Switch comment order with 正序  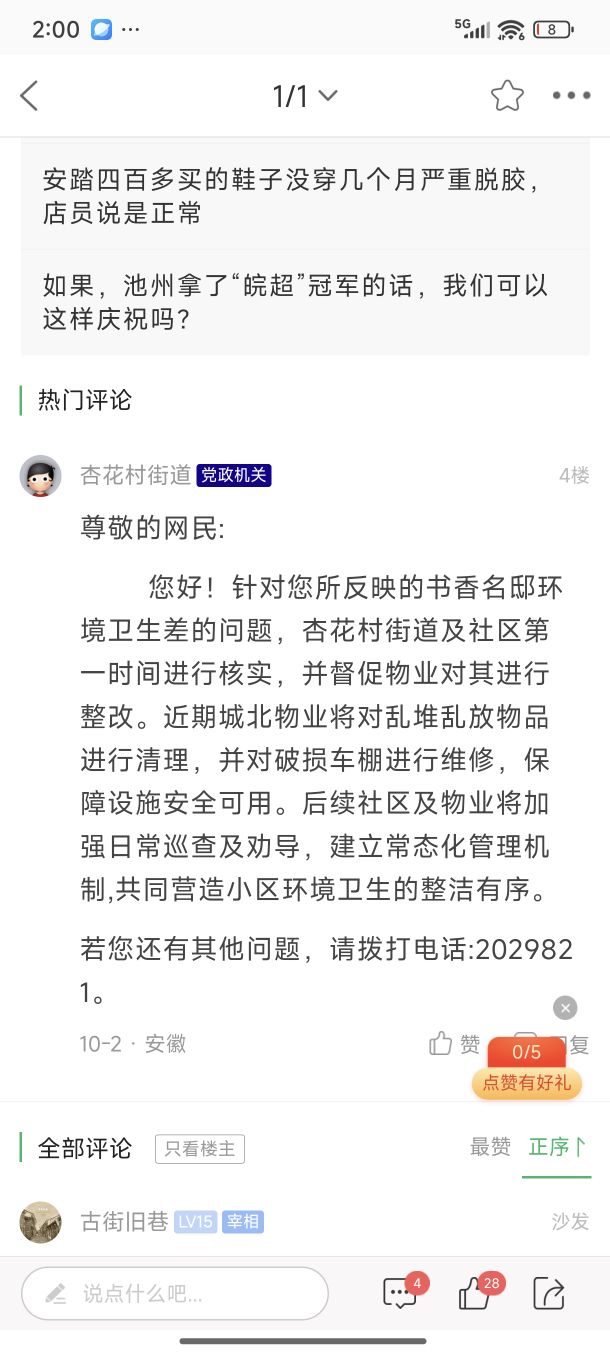pyautogui.click(x=556, y=1147)
